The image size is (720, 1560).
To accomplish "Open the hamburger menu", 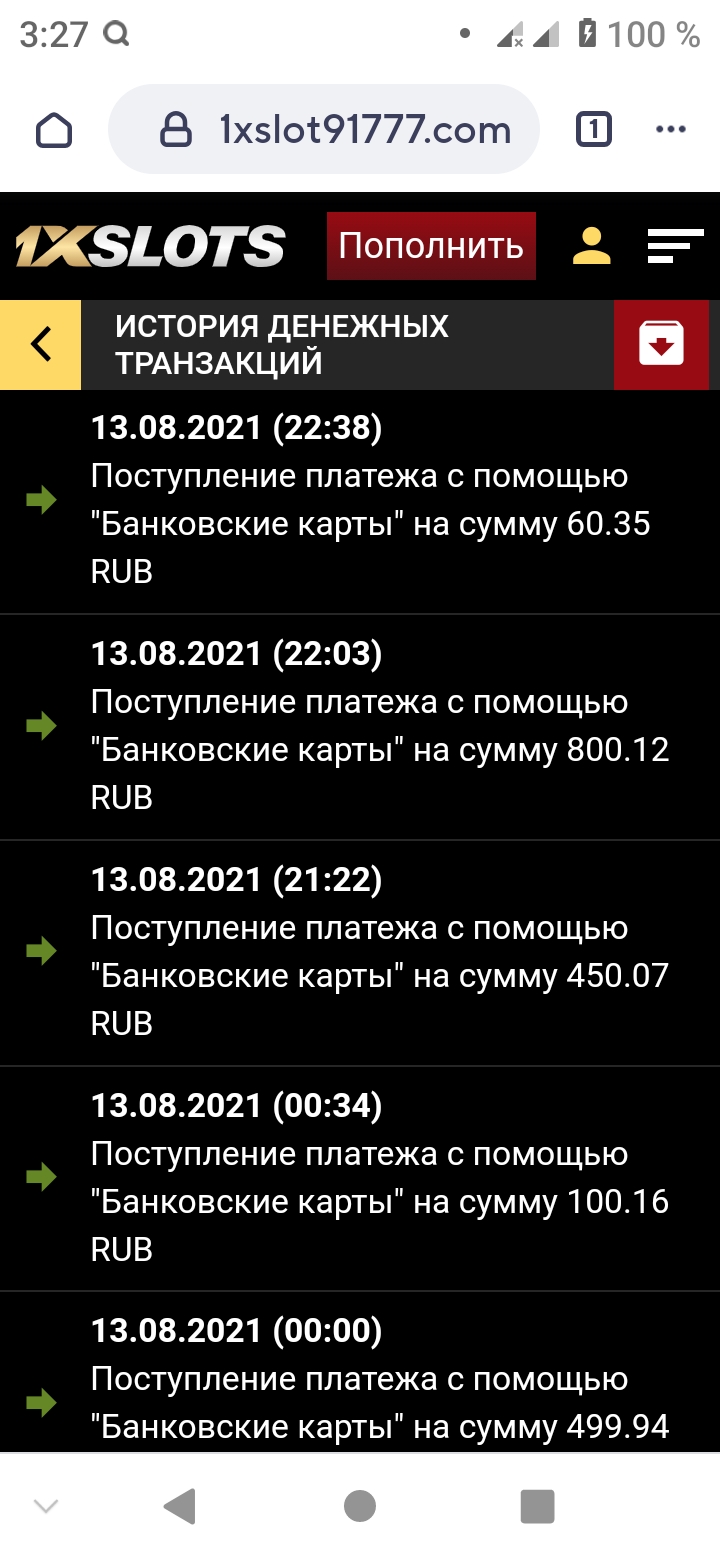I will [x=675, y=246].
